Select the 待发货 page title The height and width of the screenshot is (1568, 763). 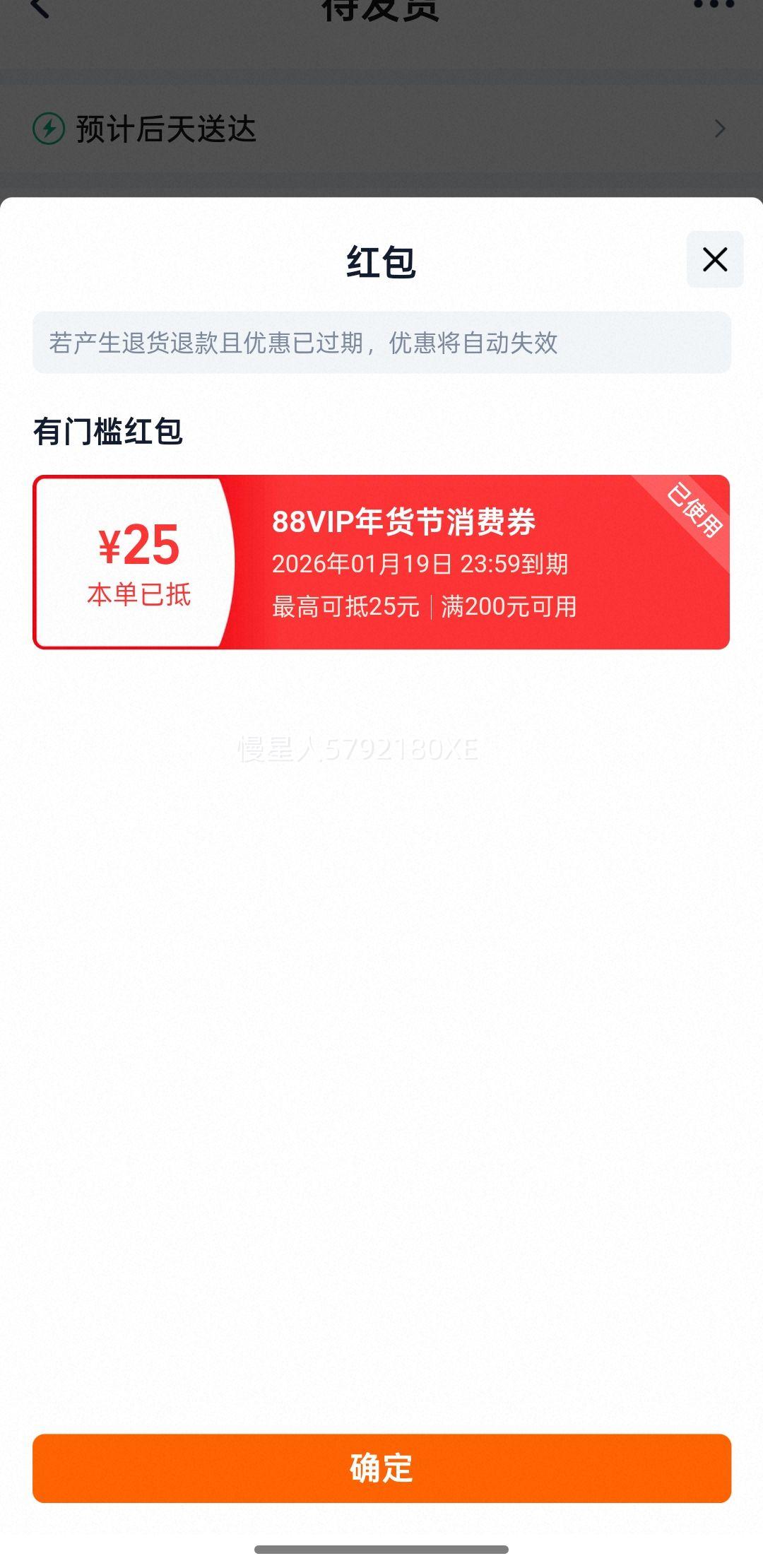pos(381,11)
